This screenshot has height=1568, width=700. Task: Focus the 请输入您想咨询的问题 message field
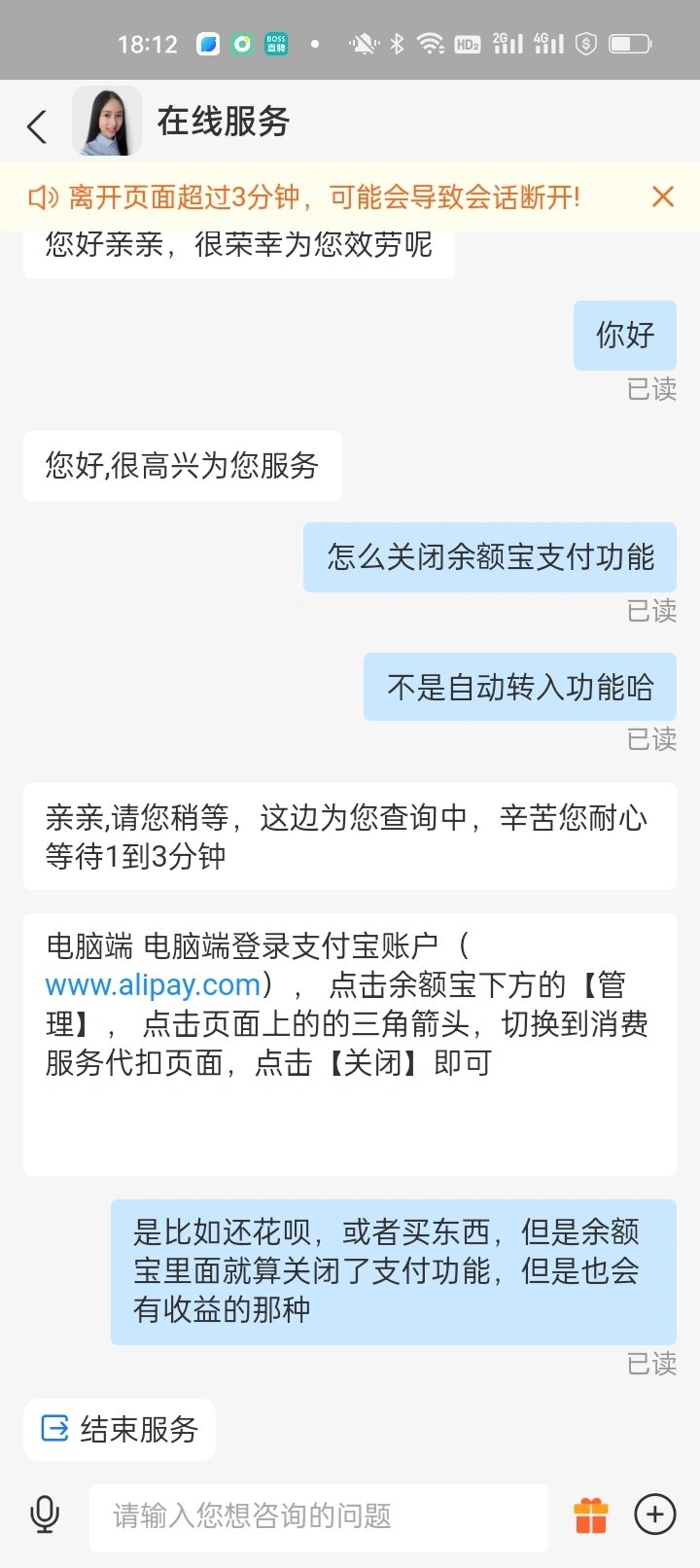(x=318, y=1515)
